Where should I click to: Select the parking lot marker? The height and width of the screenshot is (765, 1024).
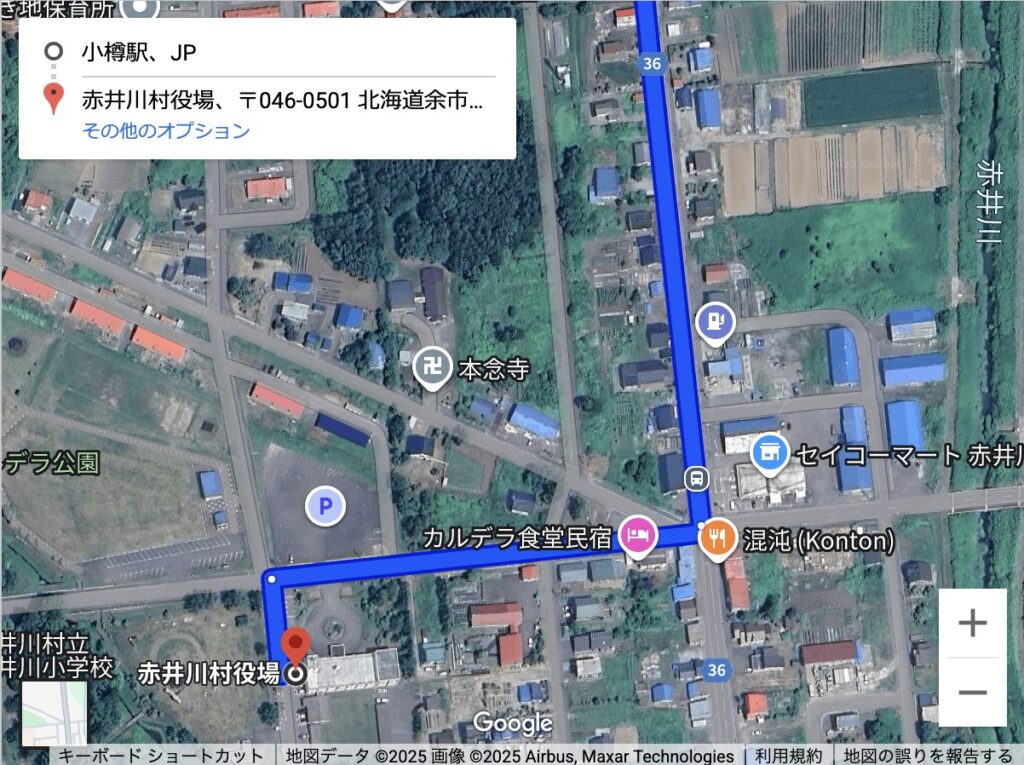point(324,506)
